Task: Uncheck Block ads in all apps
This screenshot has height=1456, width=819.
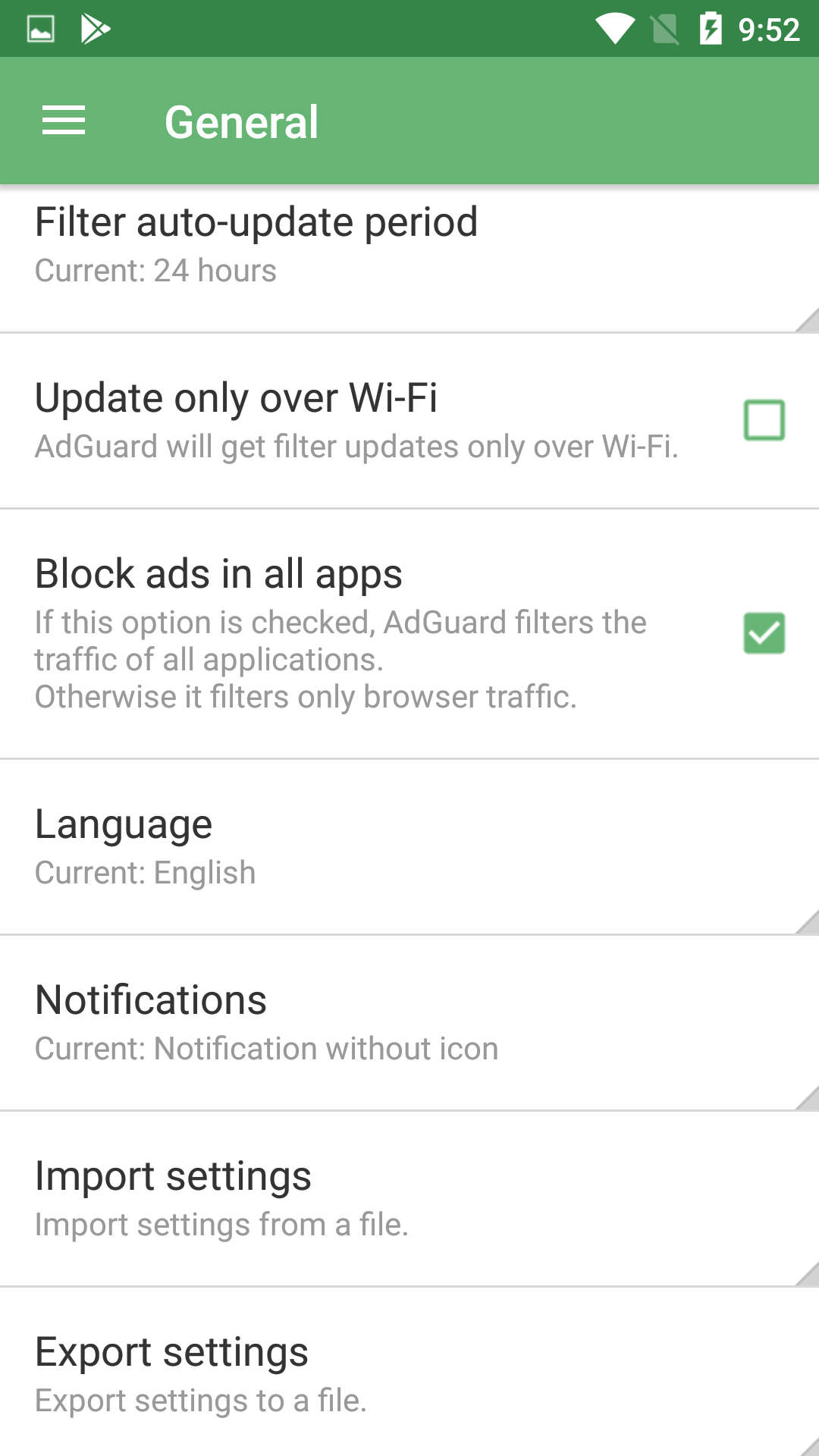Action: click(764, 633)
